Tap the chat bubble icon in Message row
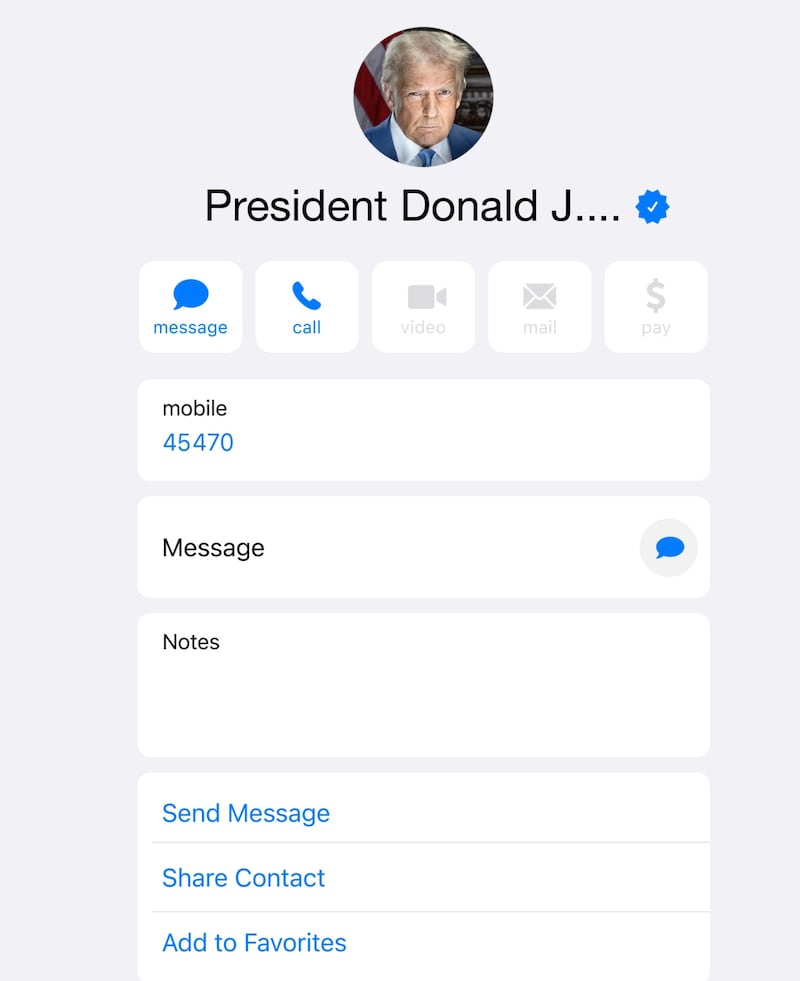The image size is (800, 981). 668,548
